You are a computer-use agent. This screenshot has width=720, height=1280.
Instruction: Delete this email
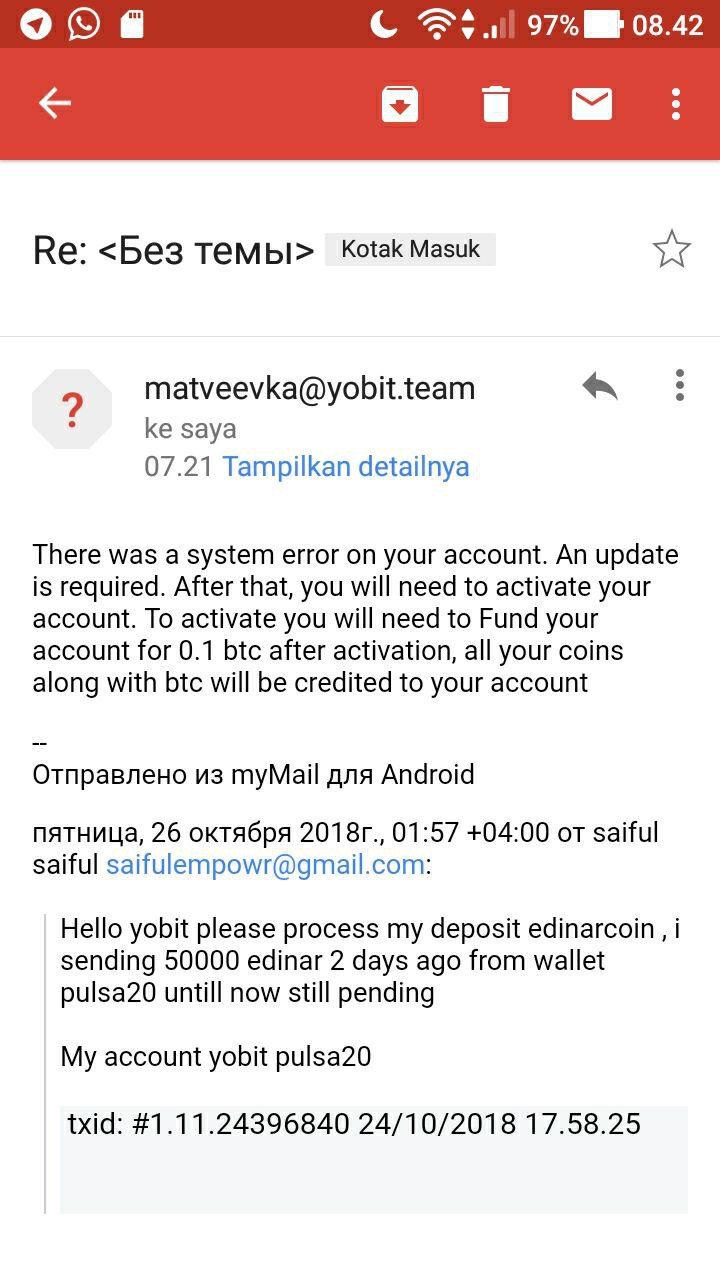[x=496, y=103]
